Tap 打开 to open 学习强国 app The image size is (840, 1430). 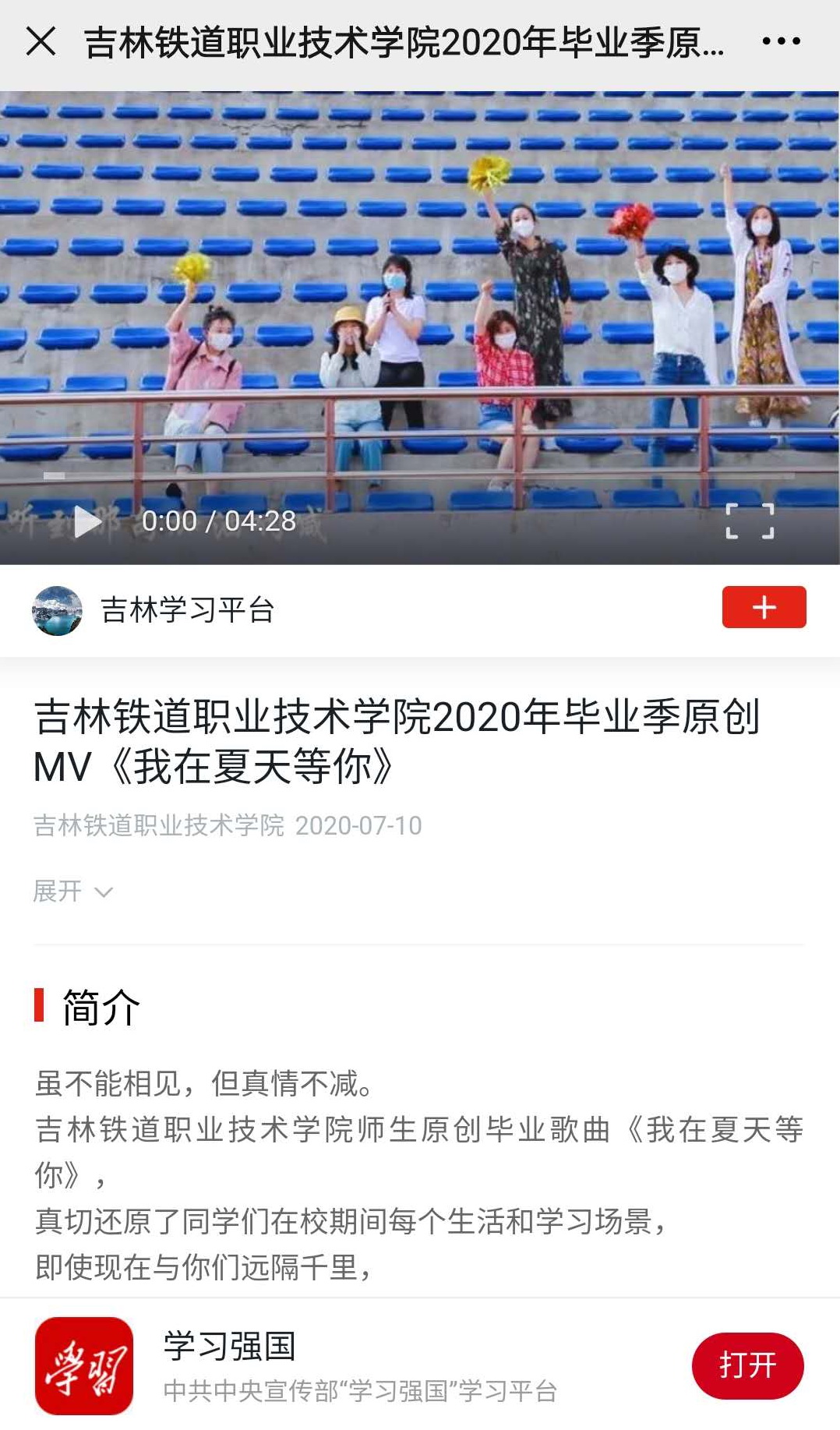pos(747,1365)
